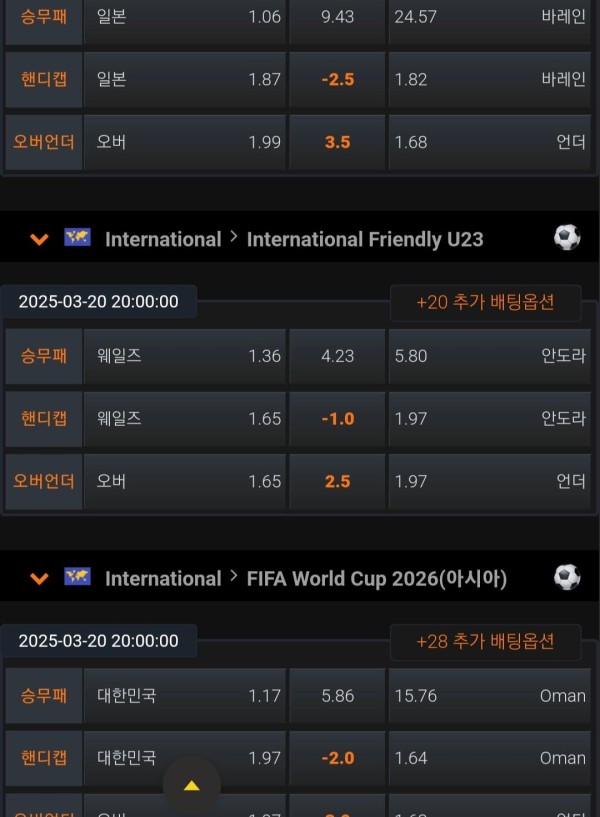Screen dimensions: 600x817
Task: Collapse the International Friendly U23 league section
Action: [40, 239]
